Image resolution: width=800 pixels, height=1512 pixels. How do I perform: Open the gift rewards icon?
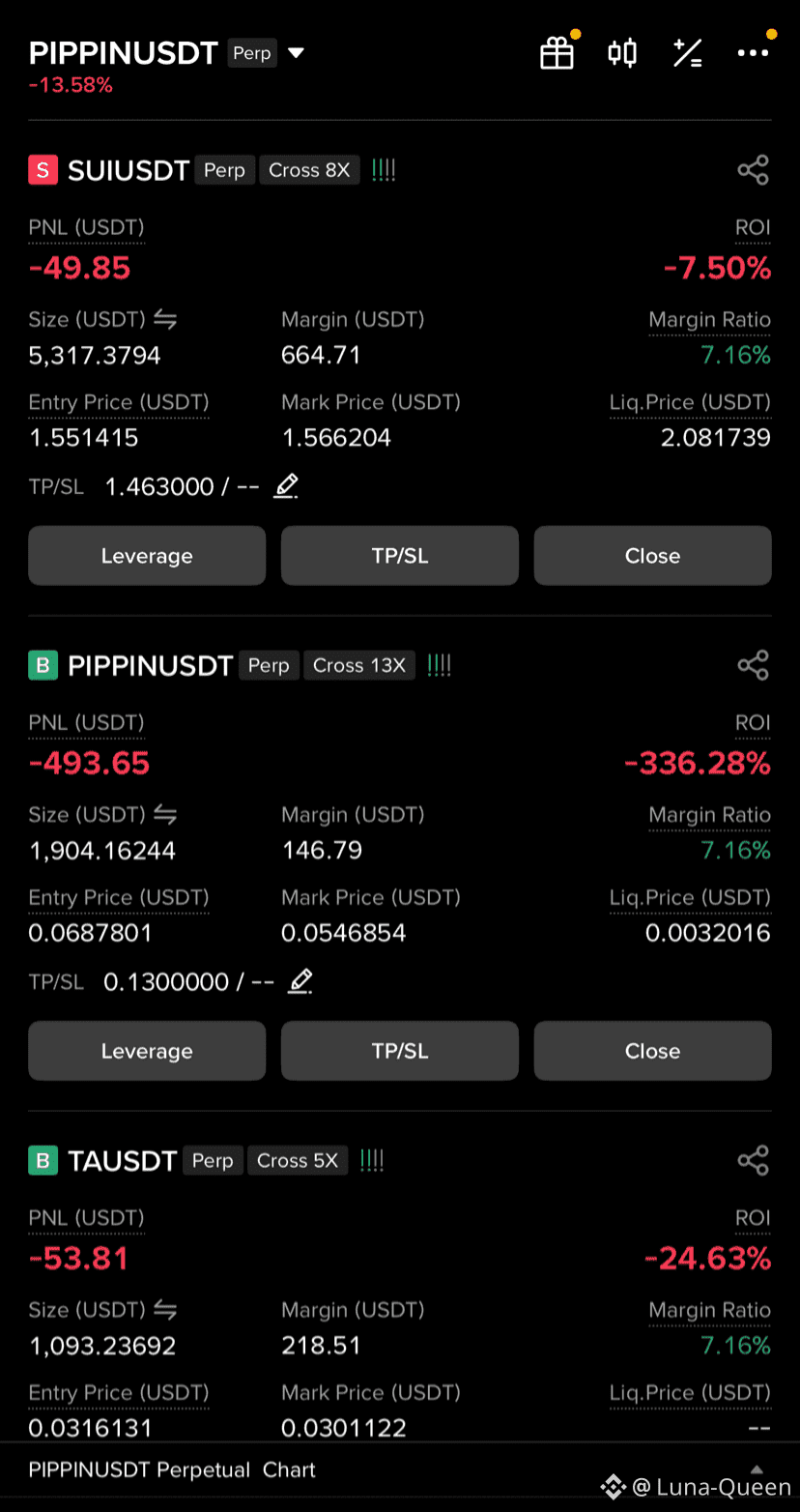point(557,53)
